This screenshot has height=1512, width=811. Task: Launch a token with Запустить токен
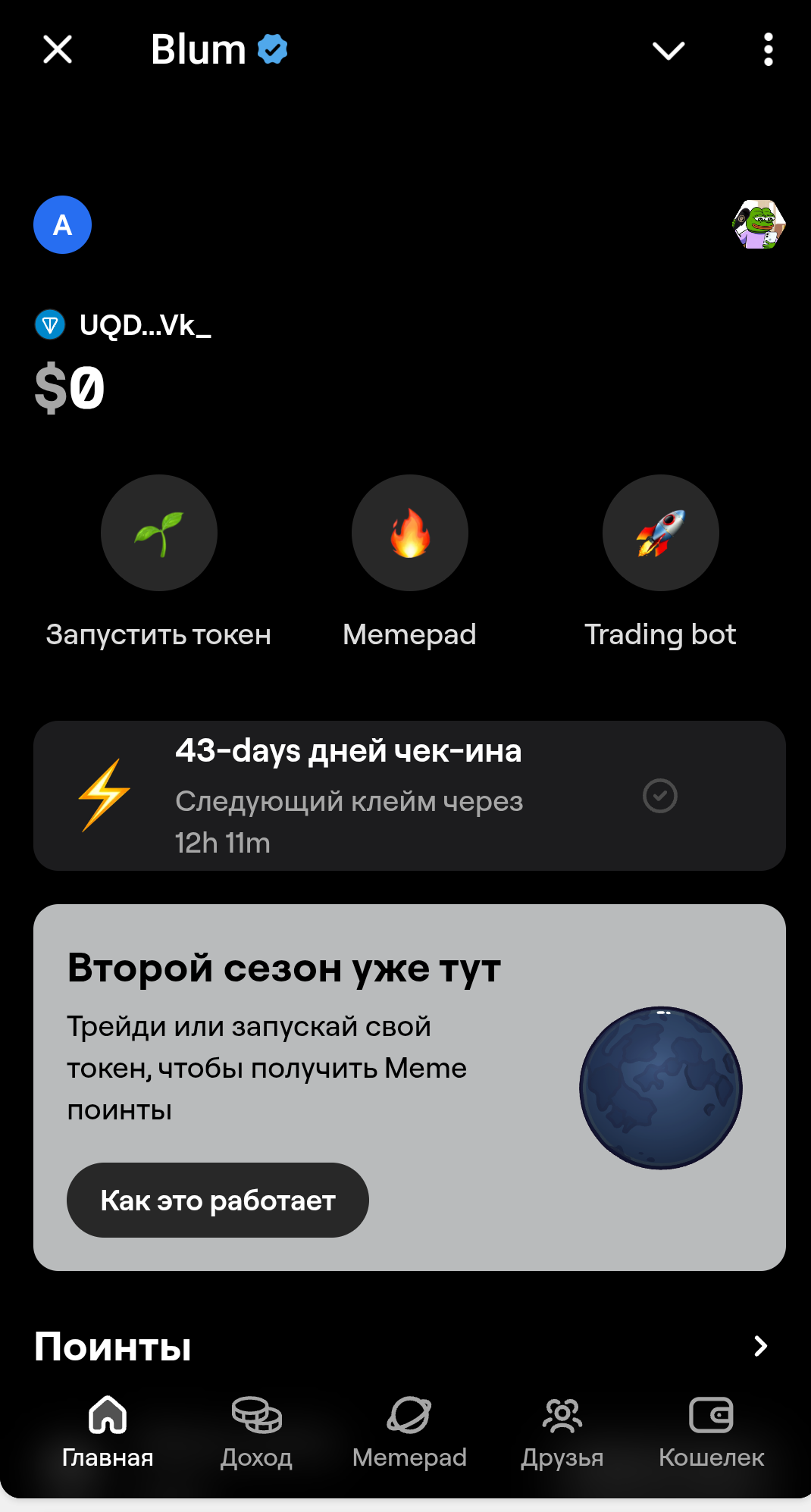click(x=159, y=534)
